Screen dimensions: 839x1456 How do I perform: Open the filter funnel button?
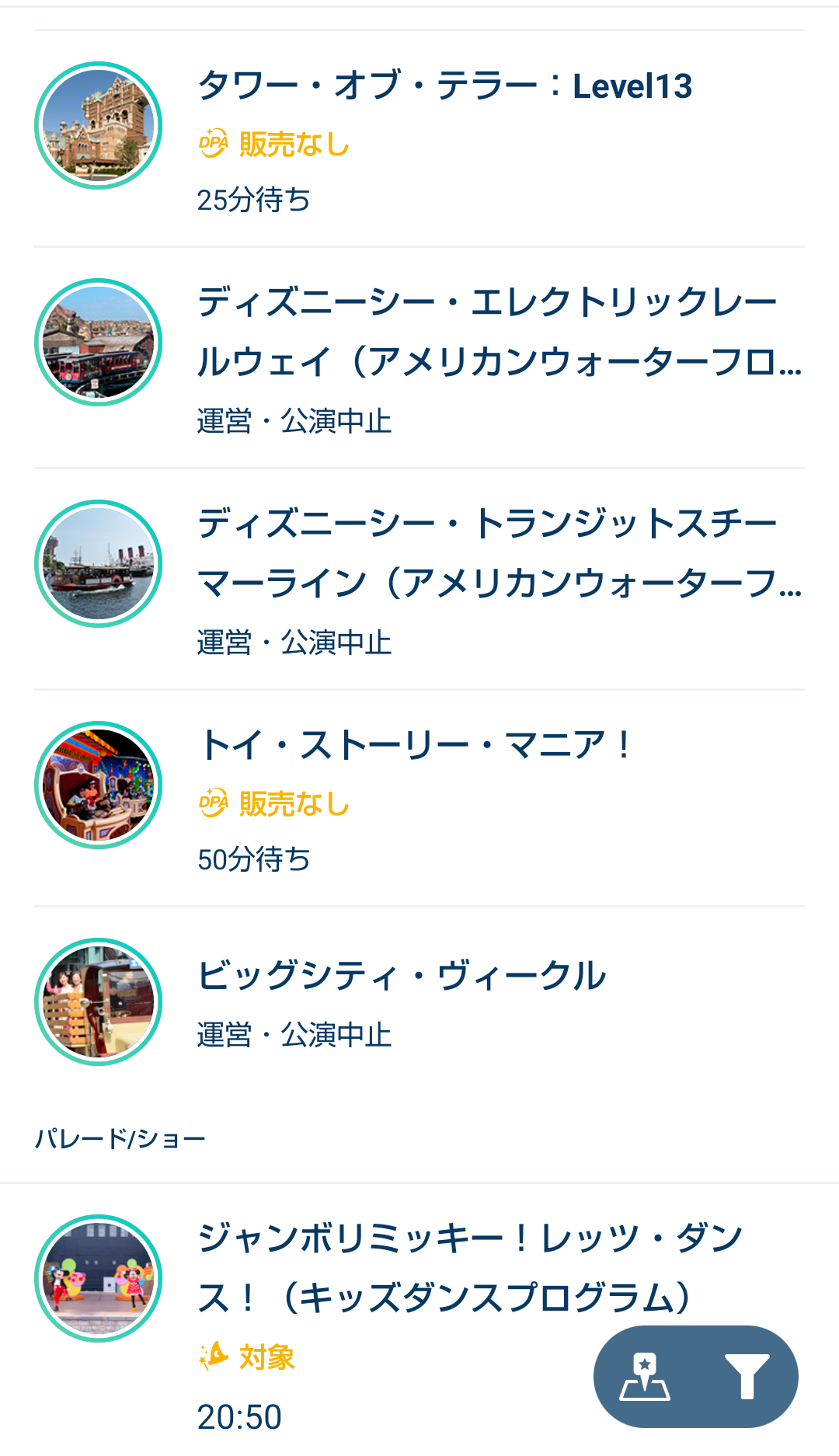tap(747, 1376)
